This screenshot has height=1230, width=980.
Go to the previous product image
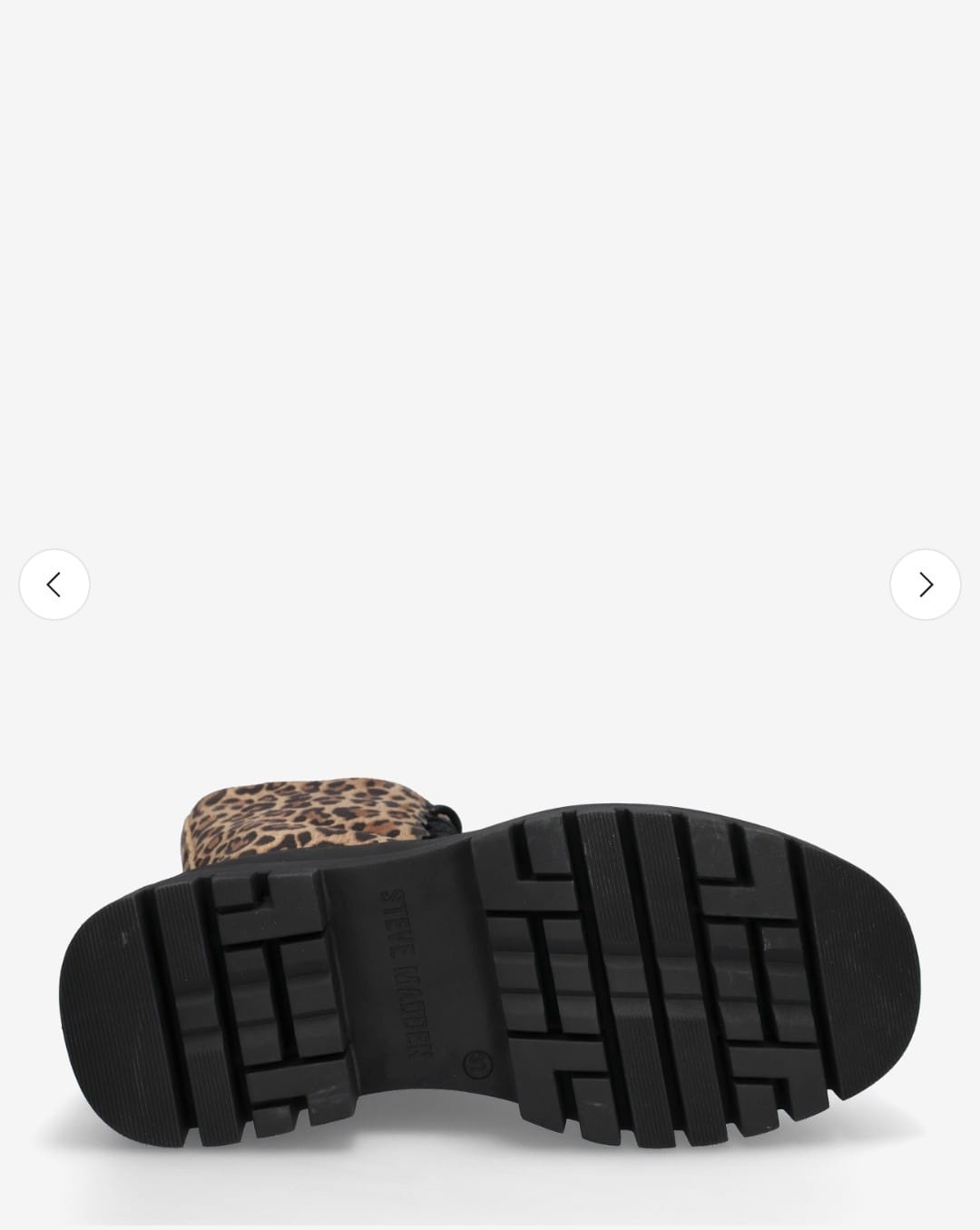pyautogui.click(x=54, y=585)
